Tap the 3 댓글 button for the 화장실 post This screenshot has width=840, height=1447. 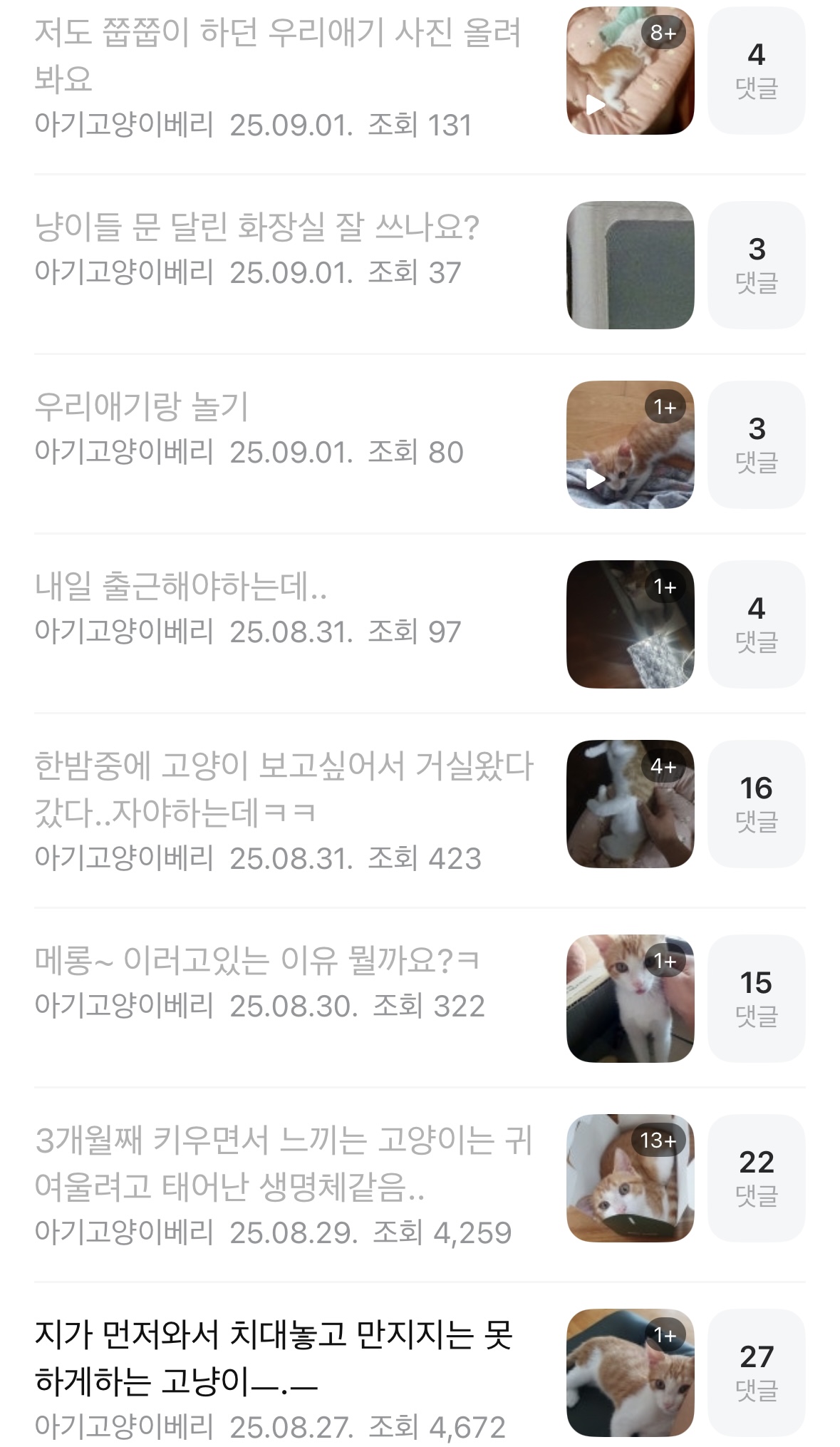pos(756,265)
